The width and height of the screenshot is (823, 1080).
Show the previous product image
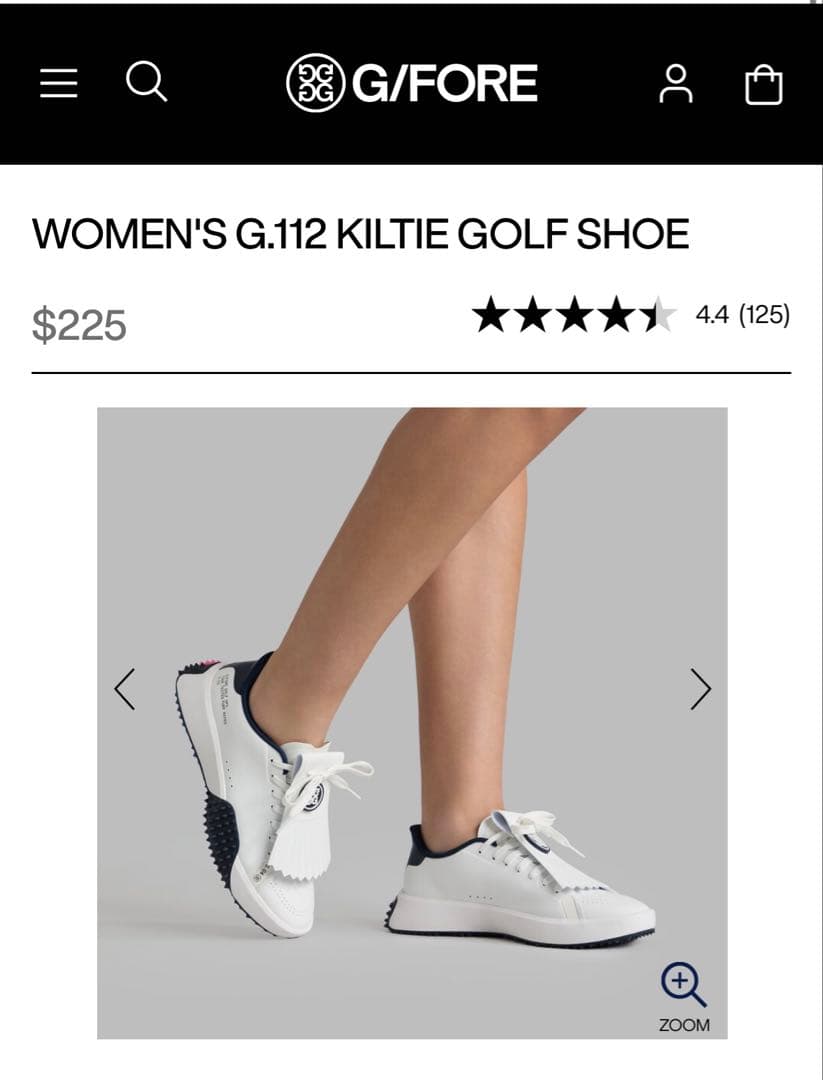[x=125, y=688]
